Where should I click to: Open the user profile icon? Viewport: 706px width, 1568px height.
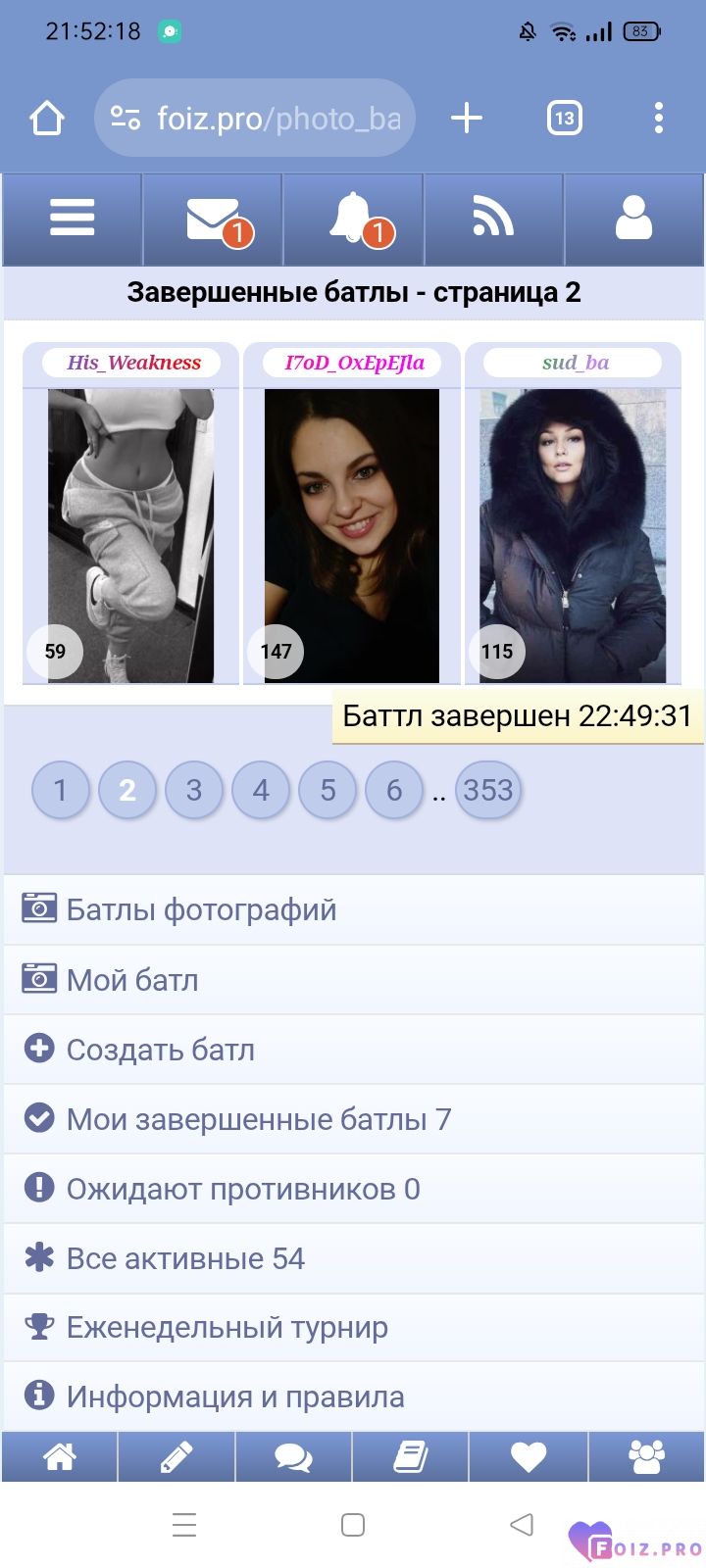pyautogui.click(x=633, y=219)
